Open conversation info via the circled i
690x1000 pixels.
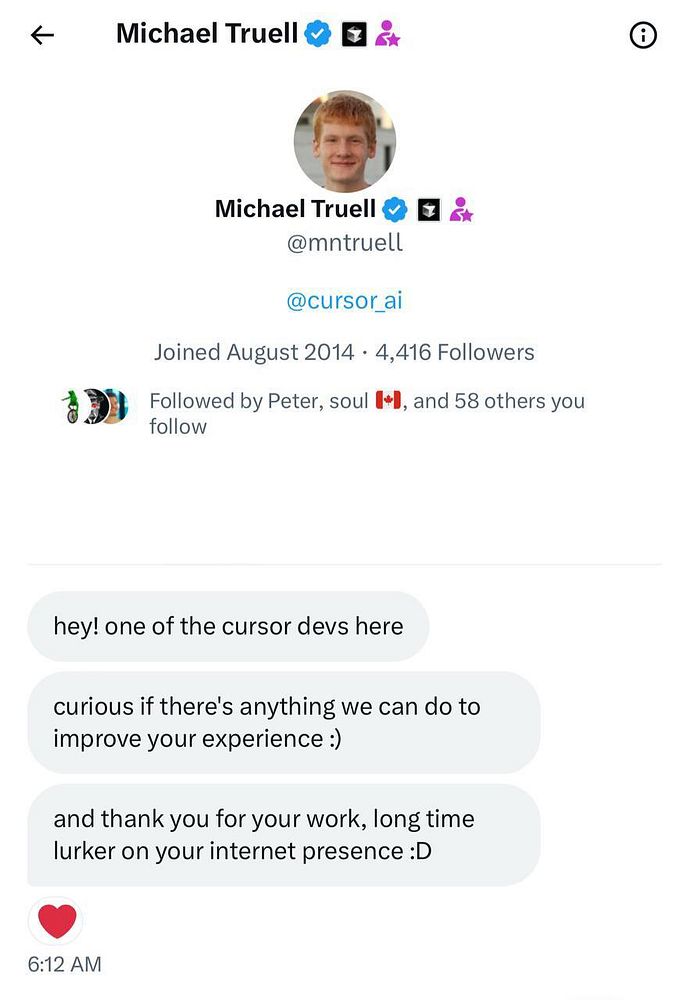643,36
